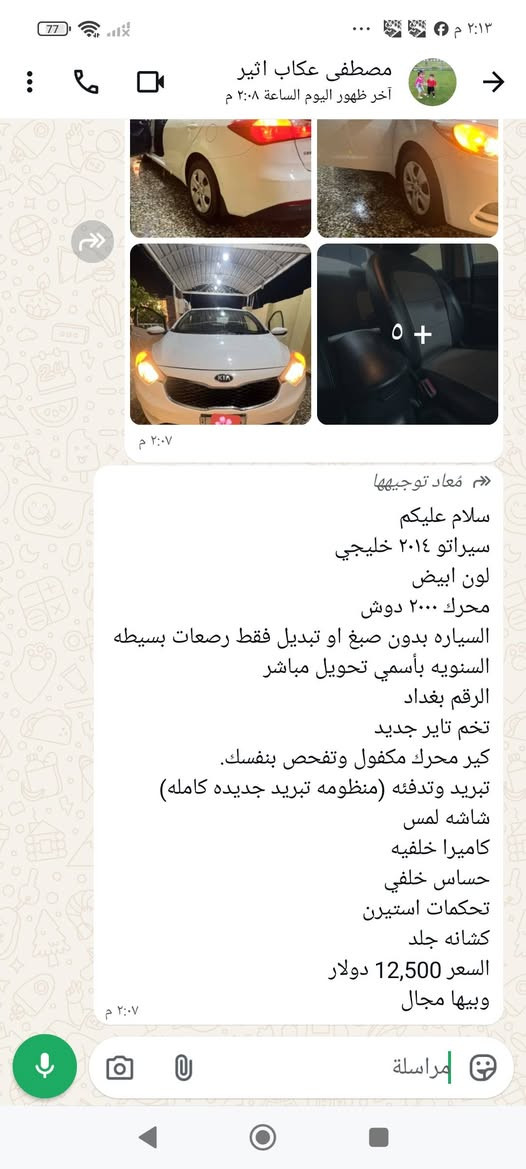Tap the system back button

coord(148,1137)
